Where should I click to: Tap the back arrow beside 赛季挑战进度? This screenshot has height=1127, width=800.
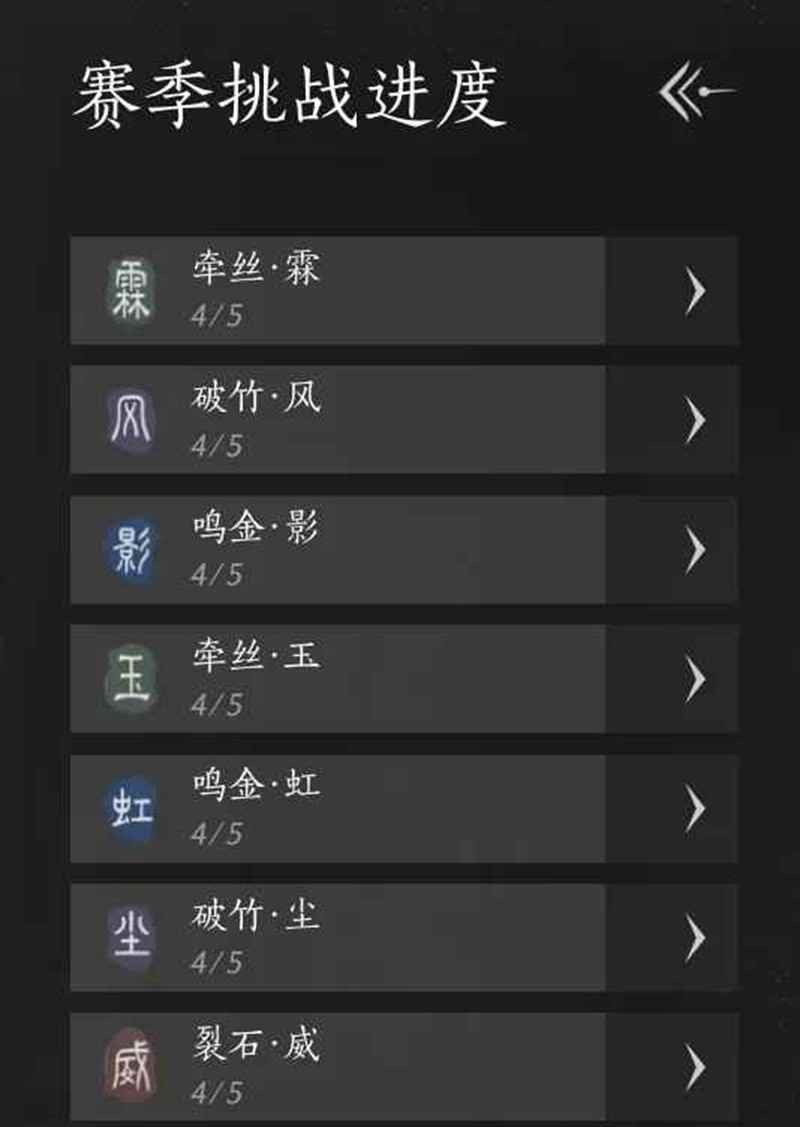695,93
